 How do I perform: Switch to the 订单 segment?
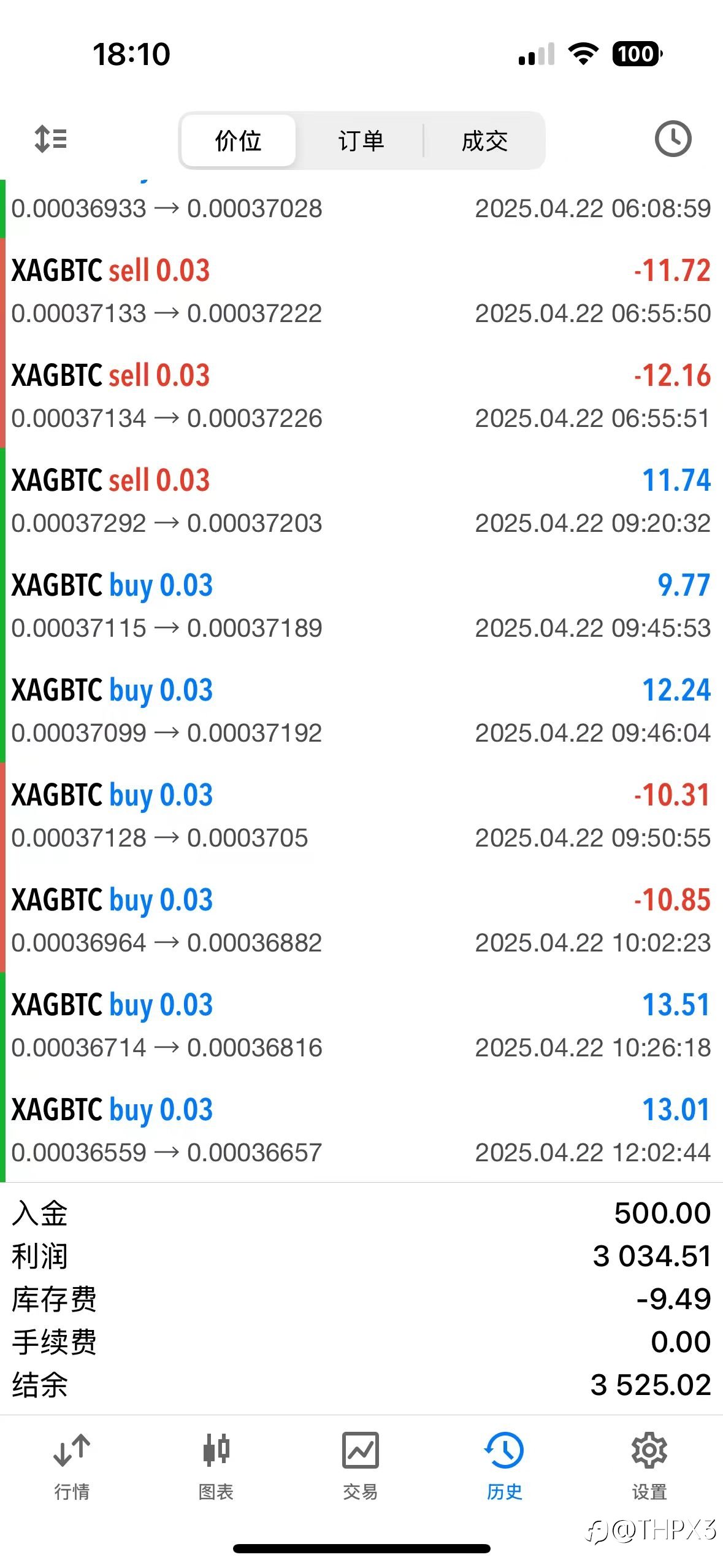361,140
